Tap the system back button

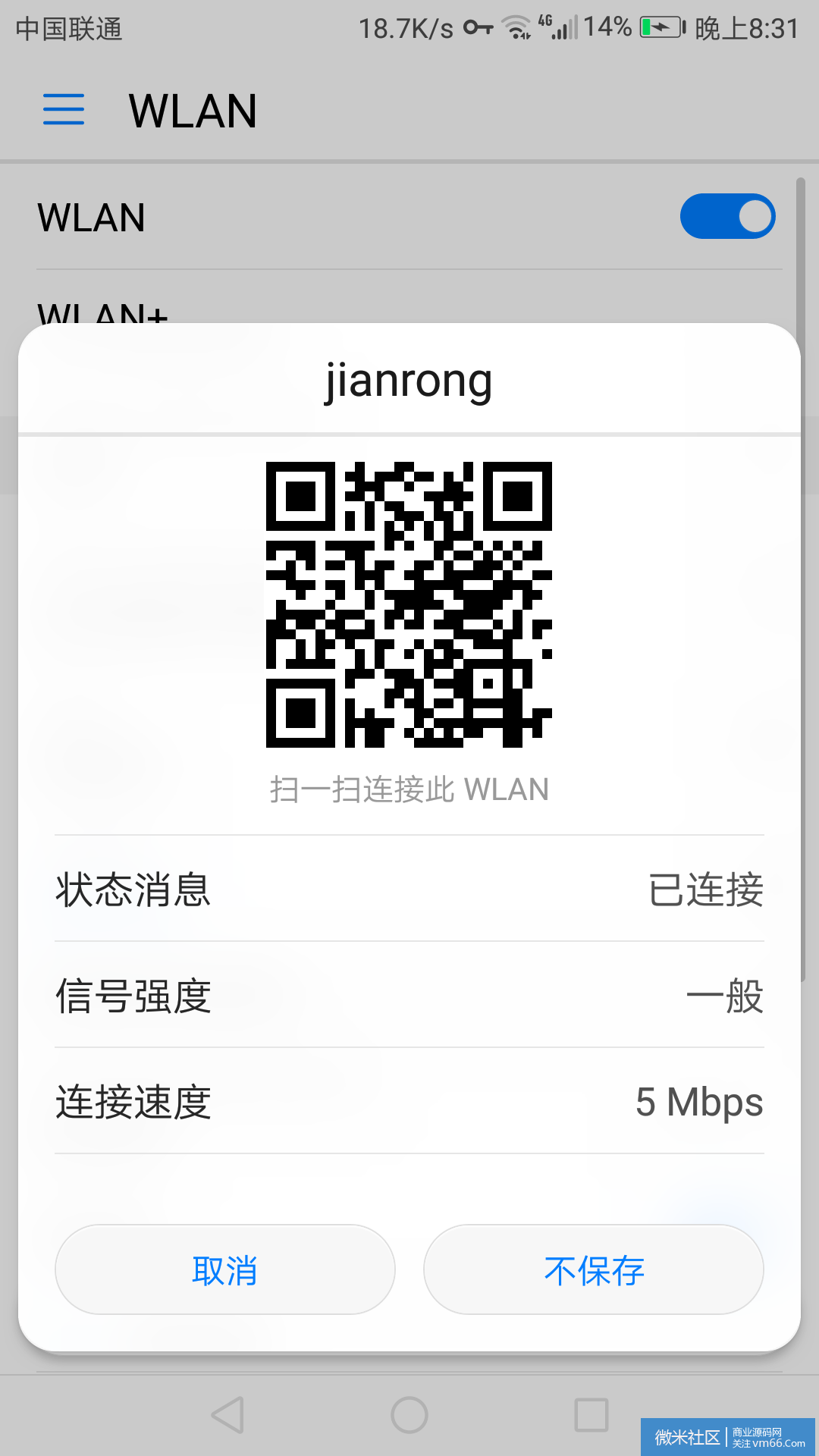227,1415
